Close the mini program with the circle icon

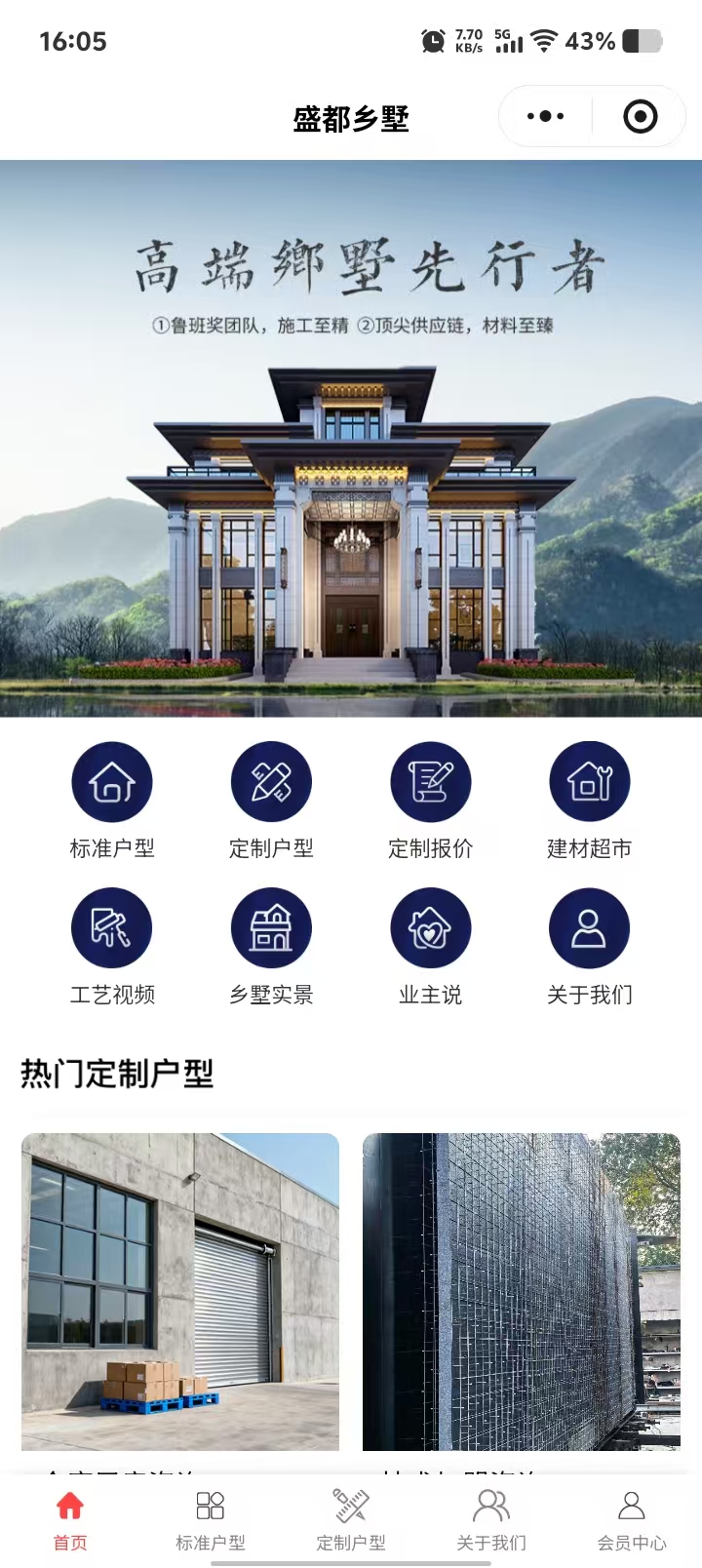(x=640, y=117)
